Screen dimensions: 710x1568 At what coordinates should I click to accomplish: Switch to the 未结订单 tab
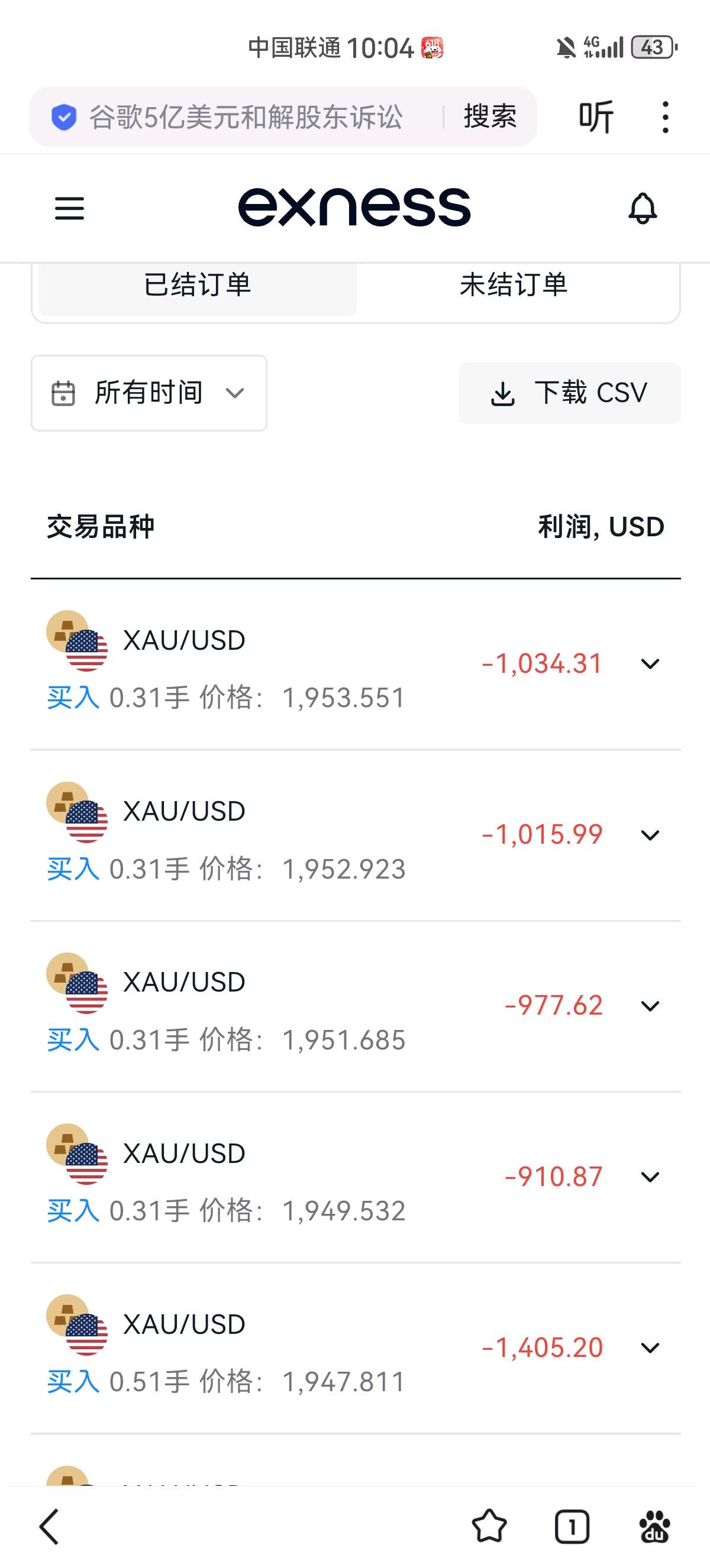click(x=514, y=286)
